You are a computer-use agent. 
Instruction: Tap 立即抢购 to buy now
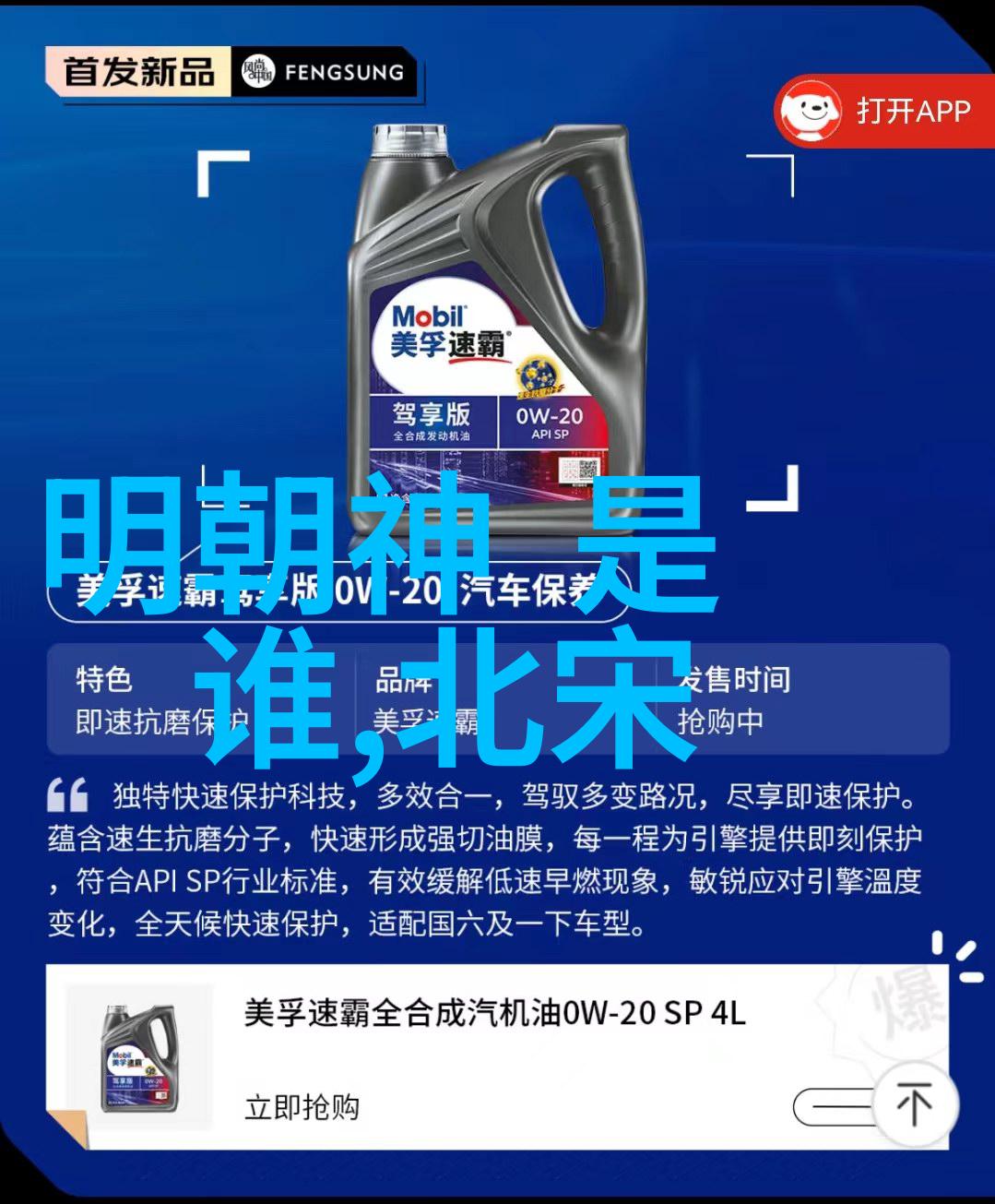point(302,1106)
